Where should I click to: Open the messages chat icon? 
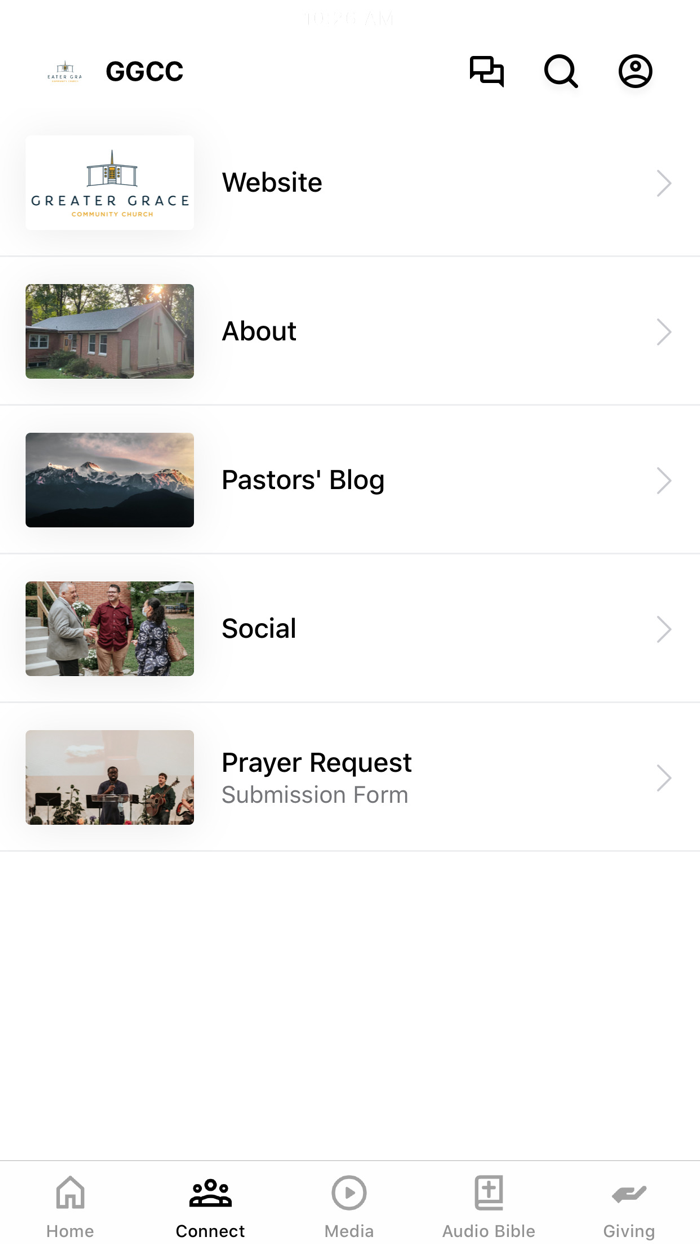coord(487,72)
